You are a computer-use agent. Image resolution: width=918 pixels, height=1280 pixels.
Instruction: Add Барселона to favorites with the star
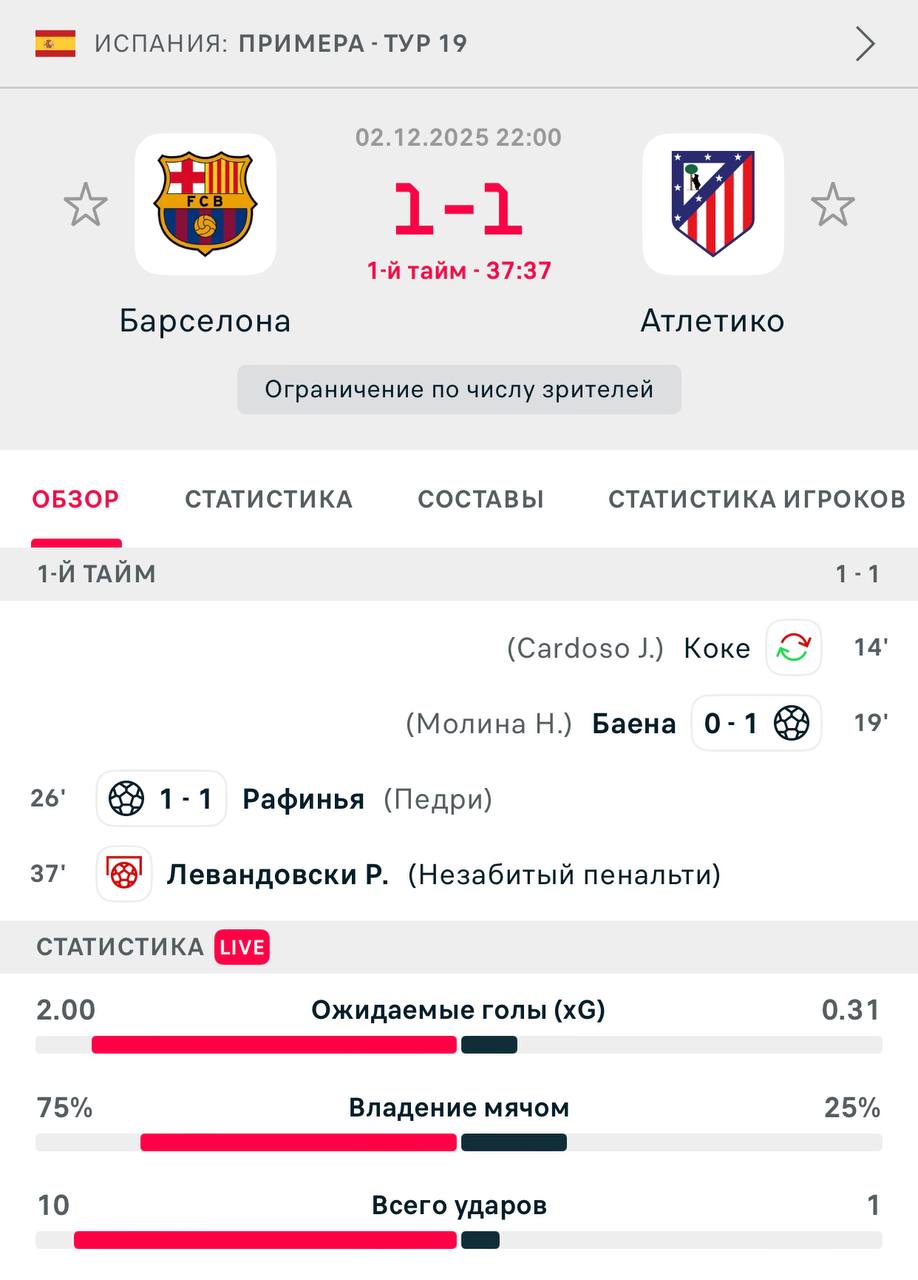click(86, 205)
